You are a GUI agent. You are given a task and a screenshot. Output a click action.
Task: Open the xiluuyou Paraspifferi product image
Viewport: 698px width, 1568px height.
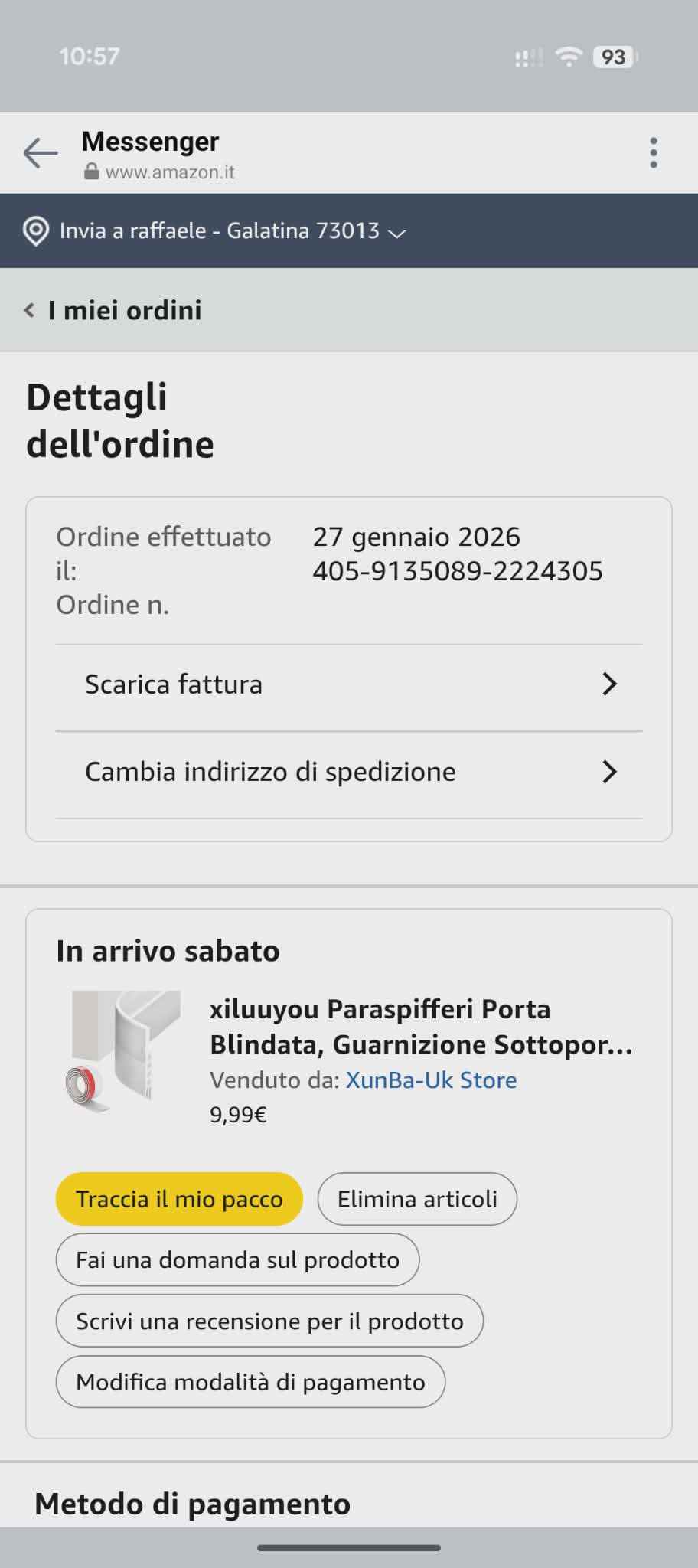point(123,1051)
